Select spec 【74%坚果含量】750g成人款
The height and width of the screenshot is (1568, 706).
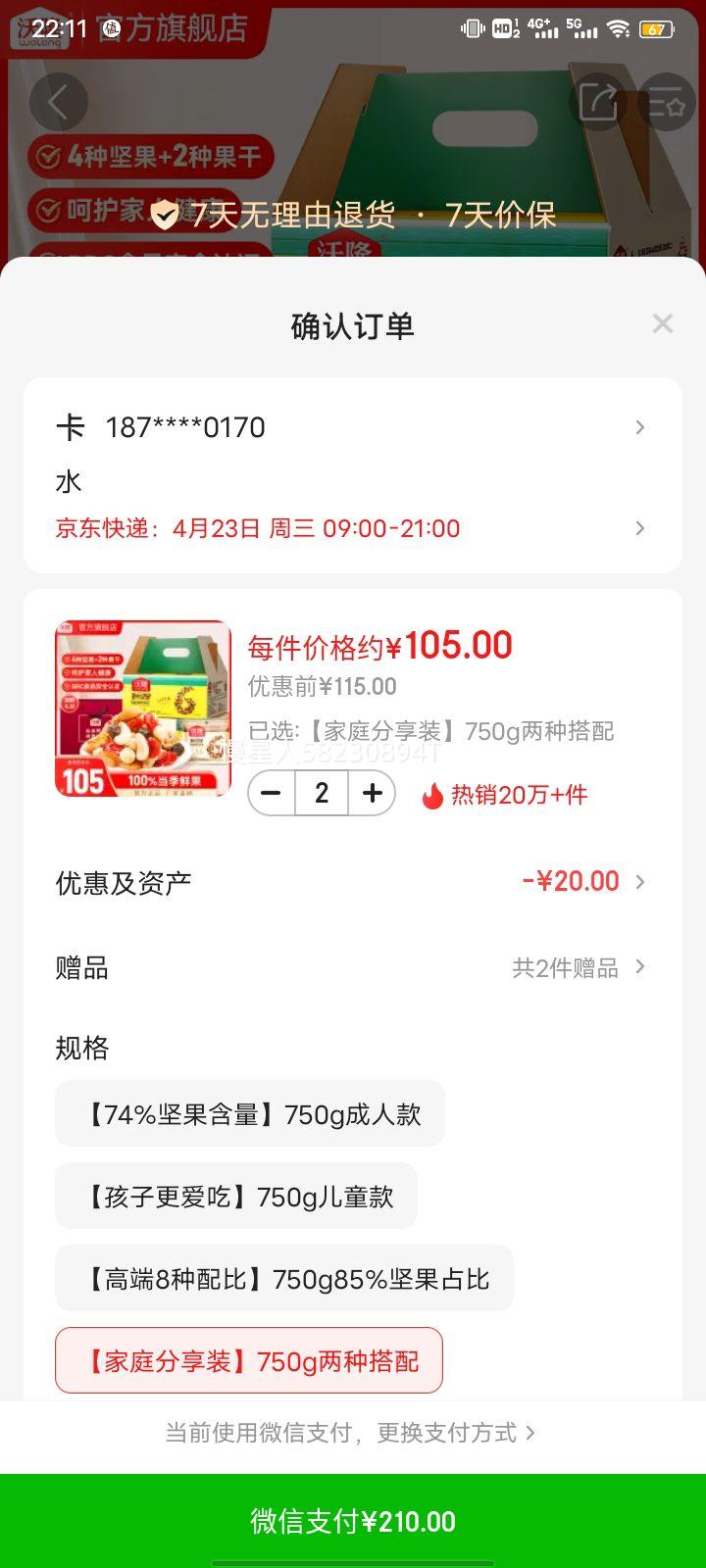click(x=250, y=1114)
